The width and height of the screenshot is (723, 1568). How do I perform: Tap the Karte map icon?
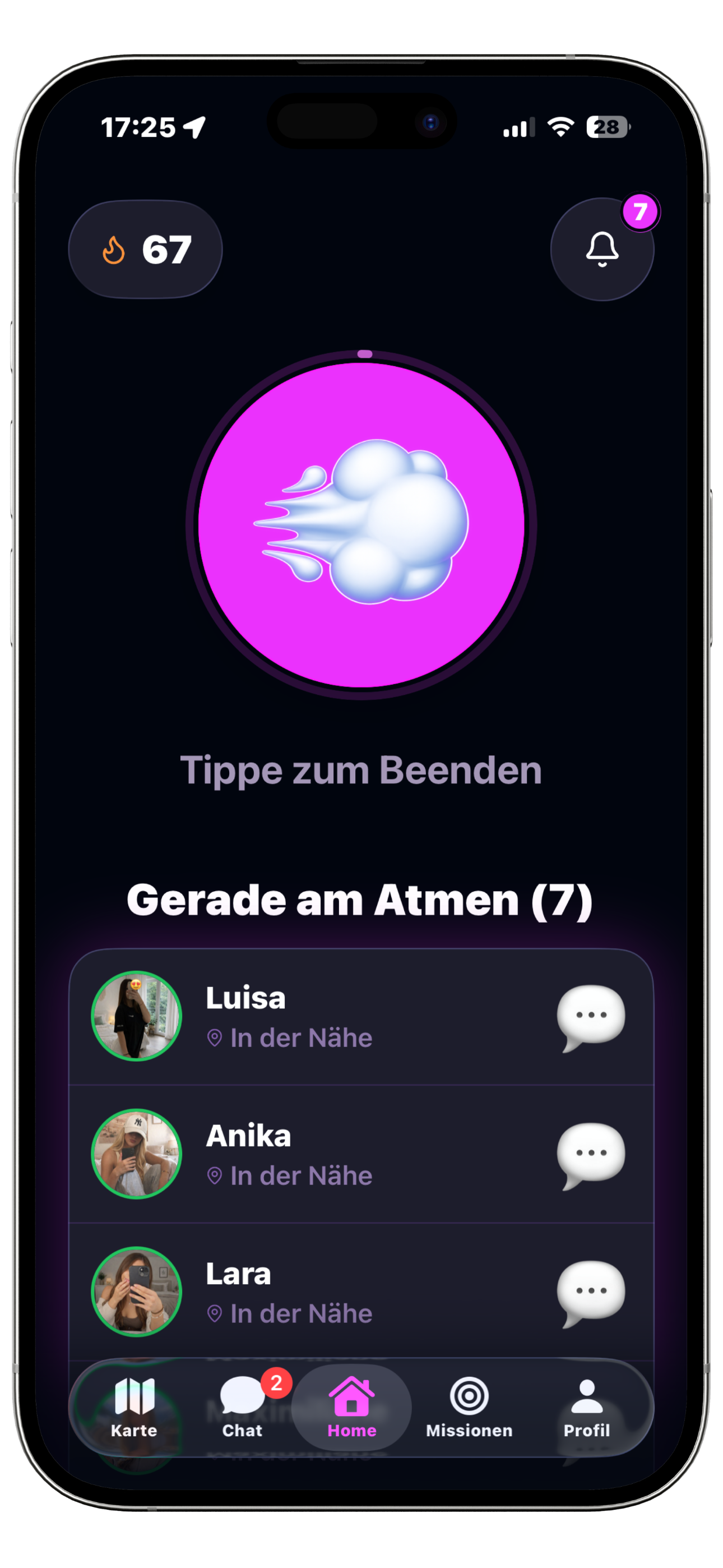pyautogui.click(x=134, y=1399)
